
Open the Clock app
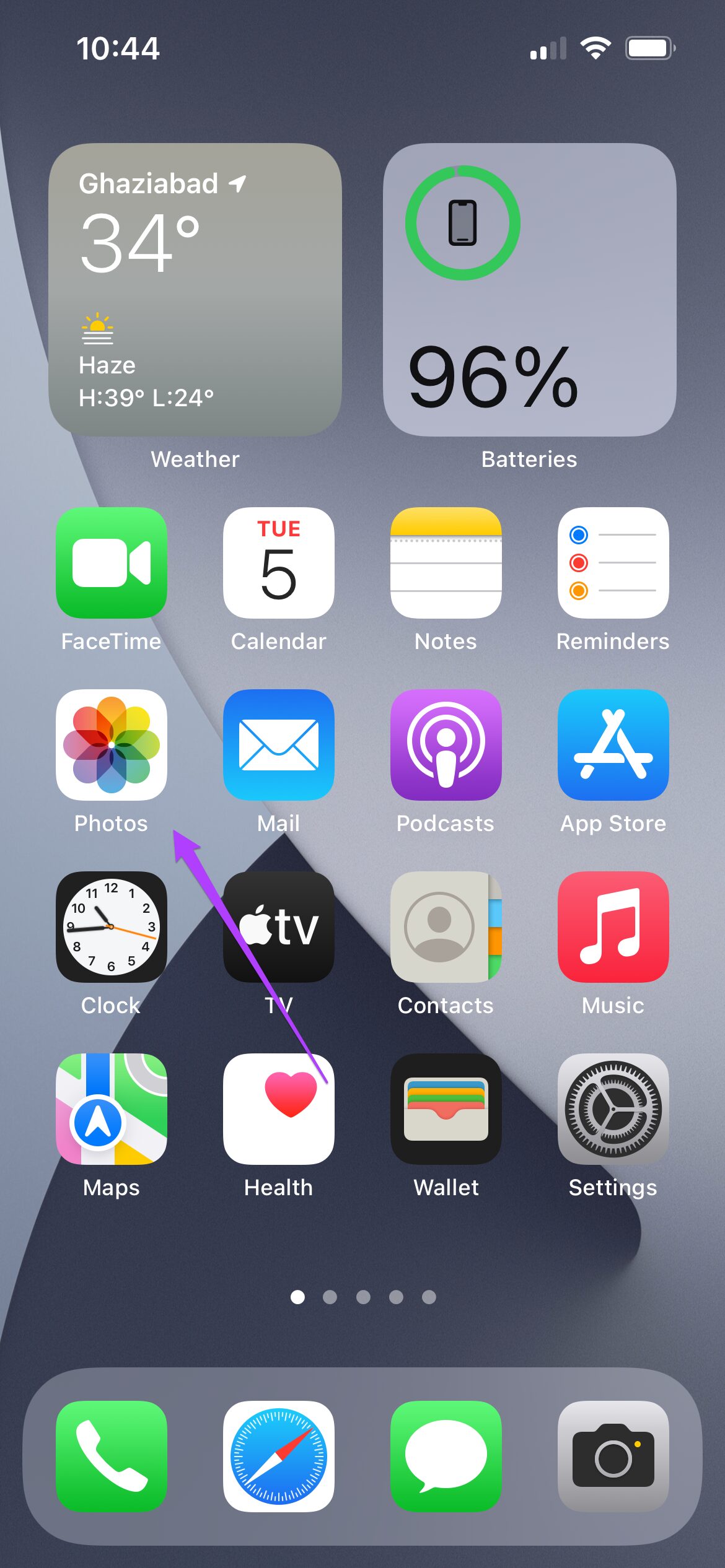click(112, 928)
